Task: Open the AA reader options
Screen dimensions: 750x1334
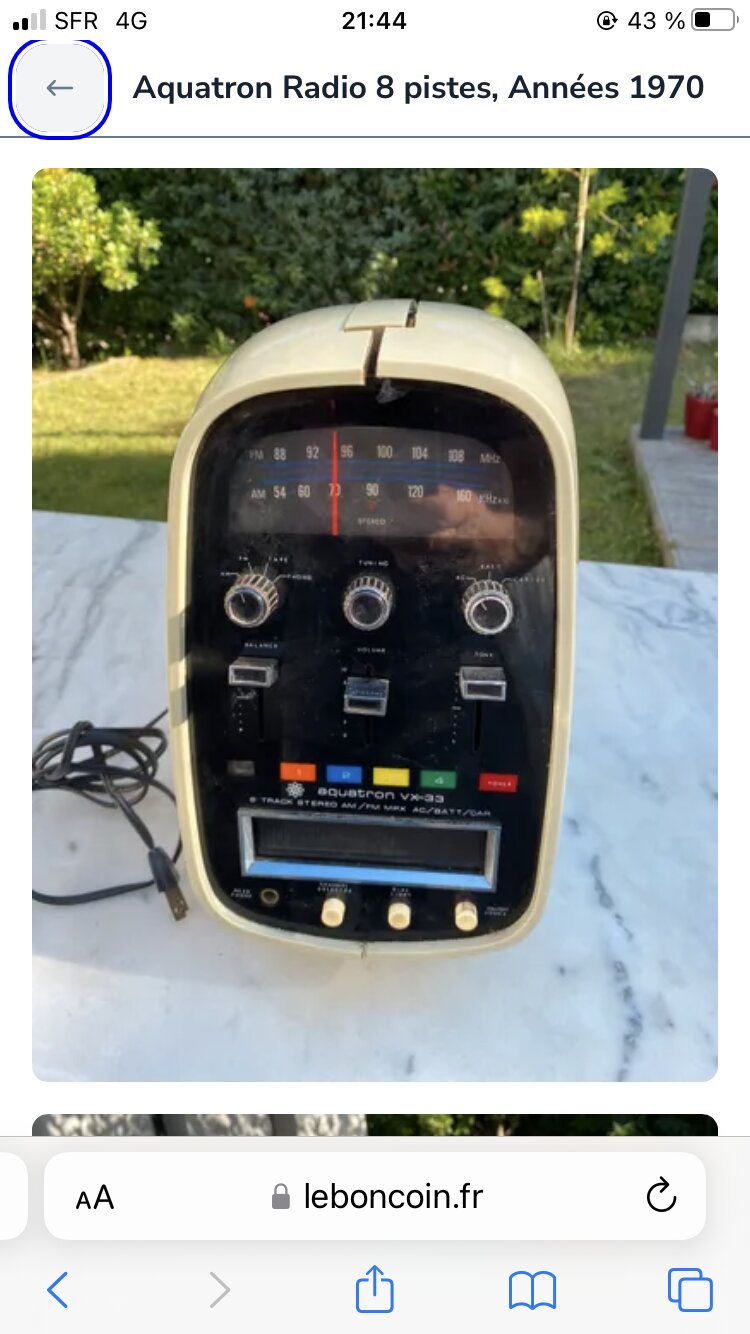Action: coord(95,1197)
